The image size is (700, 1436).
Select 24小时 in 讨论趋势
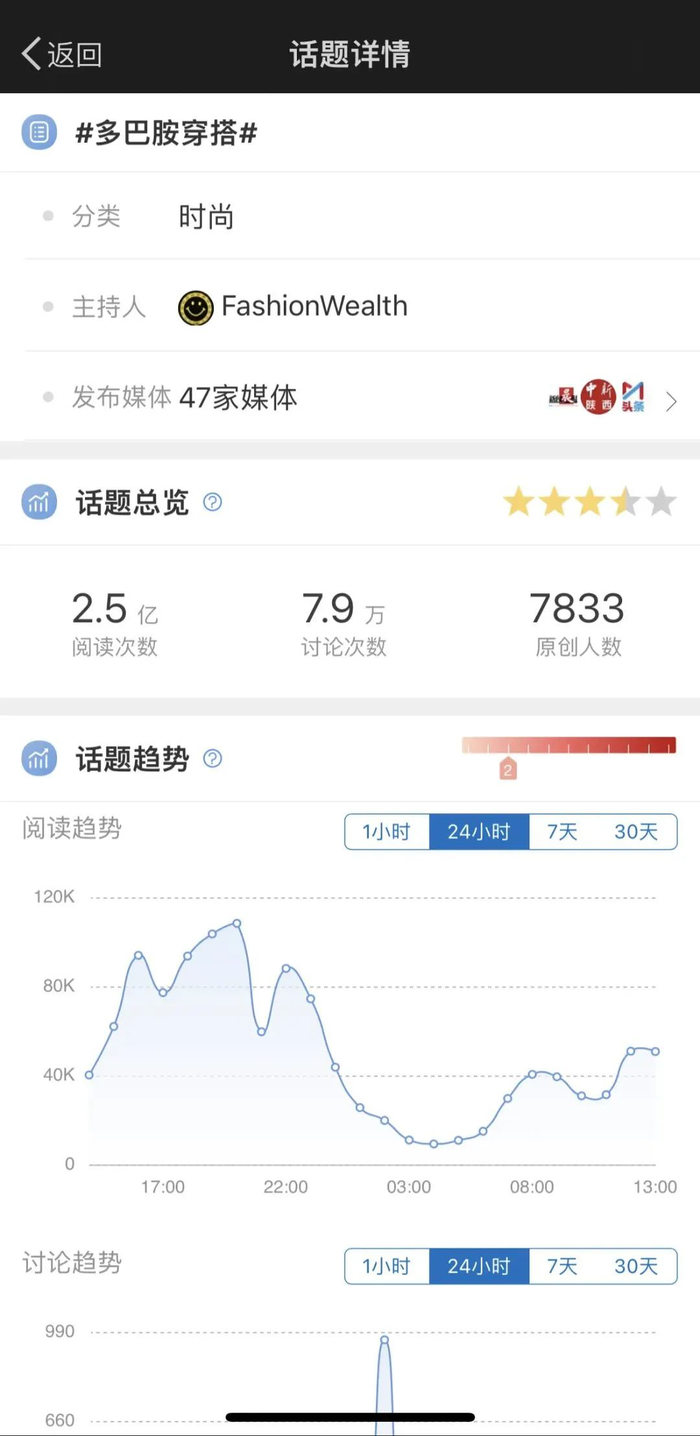tap(479, 1266)
